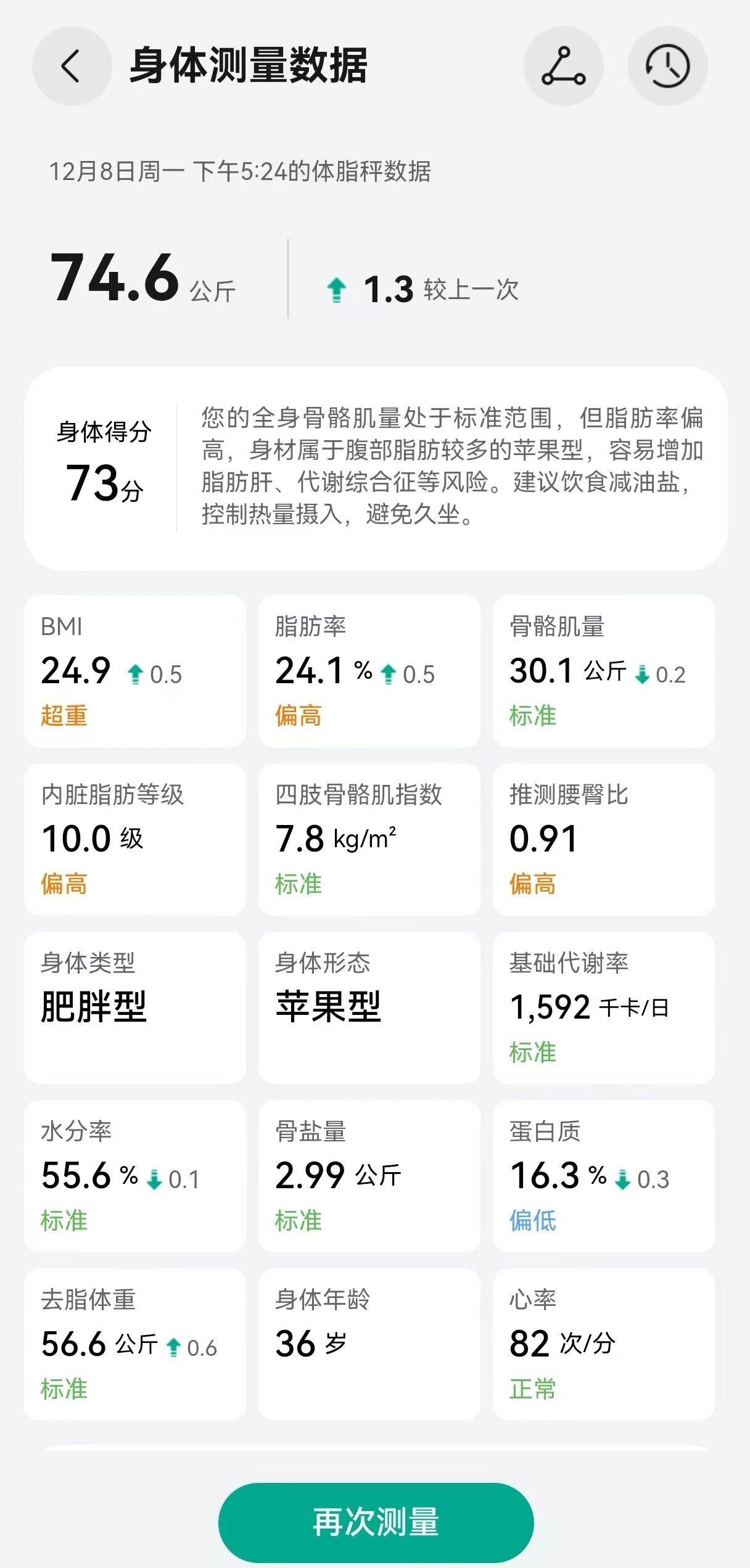Check the 骨盐量 card
The height and width of the screenshot is (1568, 750).
(369, 1176)
